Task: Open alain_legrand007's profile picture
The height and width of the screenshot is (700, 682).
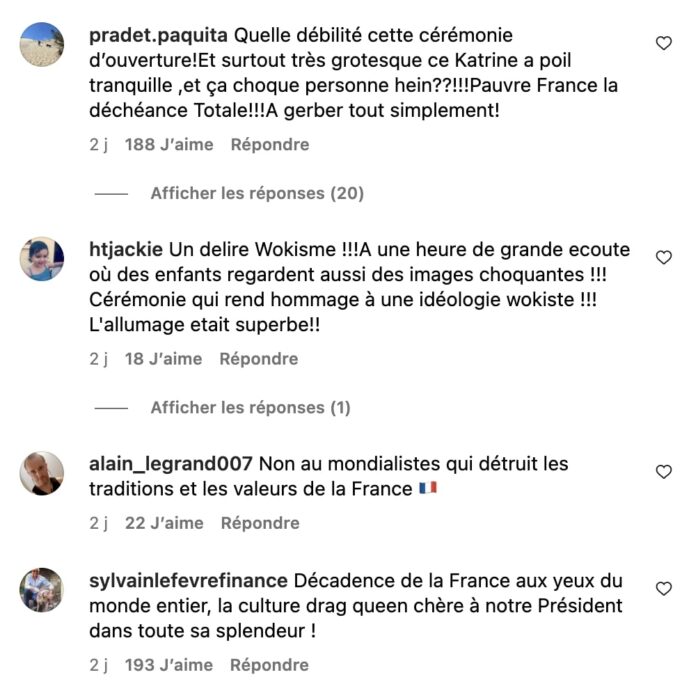Action: [42, 473]
